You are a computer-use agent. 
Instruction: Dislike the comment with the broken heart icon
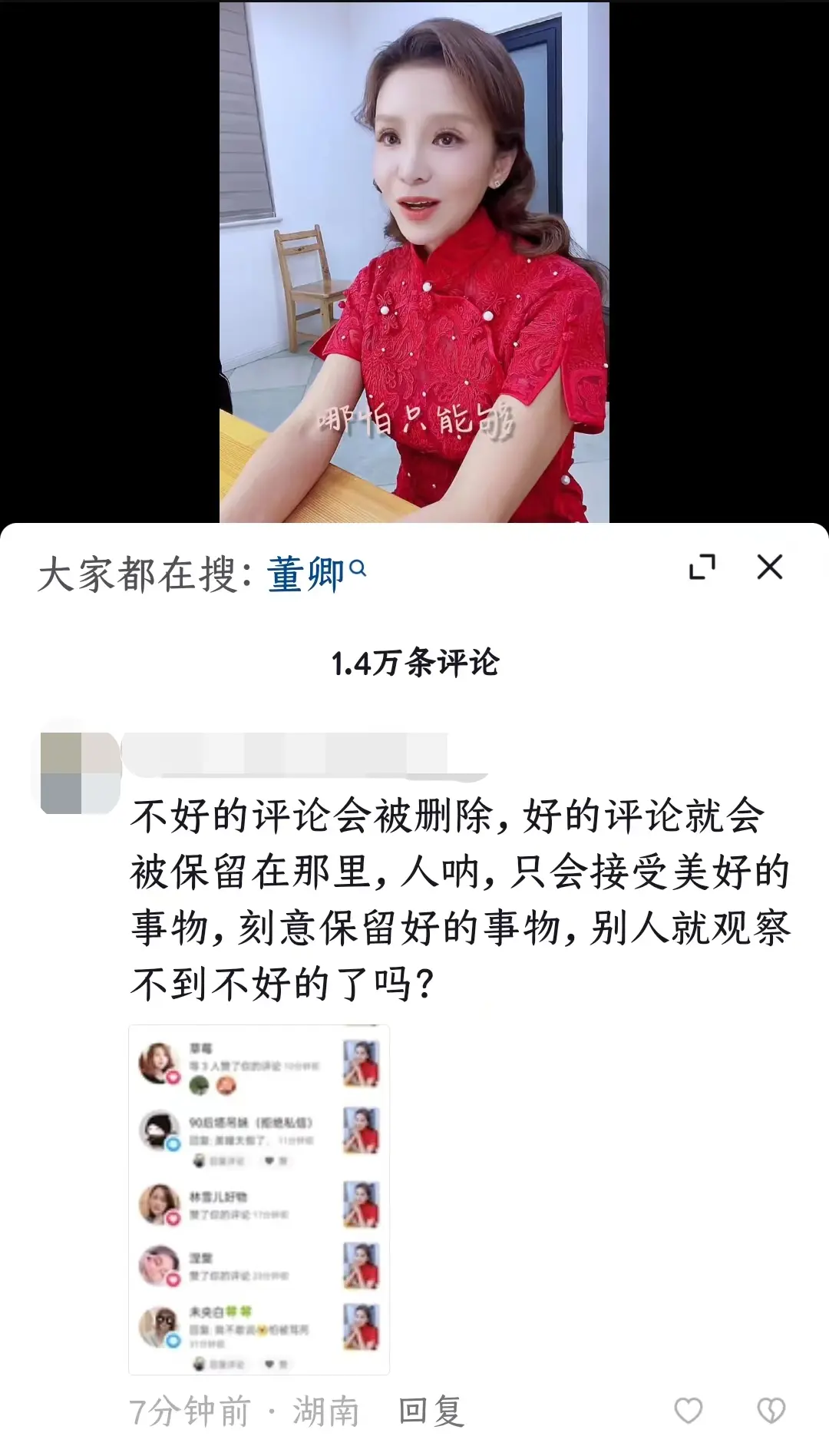[771, 1410]
